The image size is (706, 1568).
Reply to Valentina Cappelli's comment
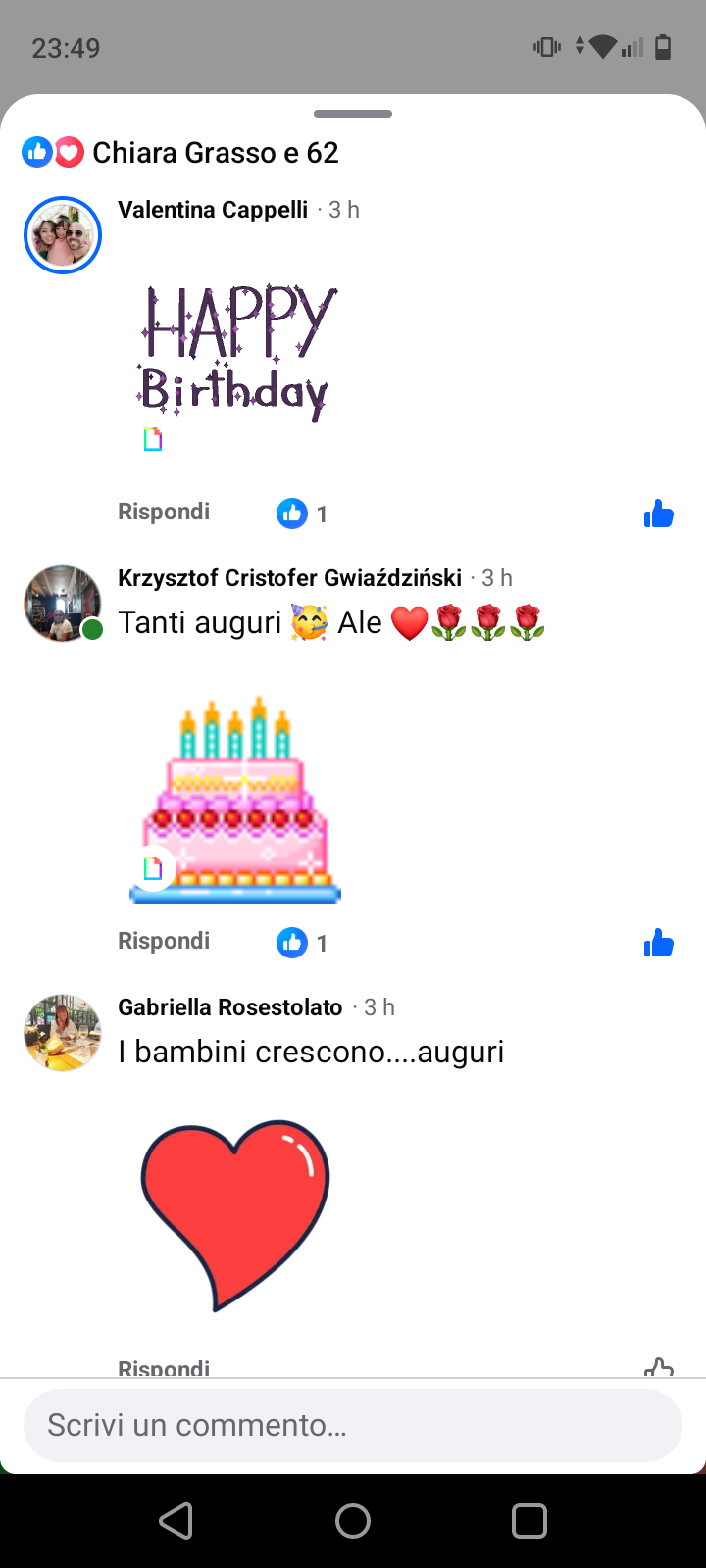point(164,512)
